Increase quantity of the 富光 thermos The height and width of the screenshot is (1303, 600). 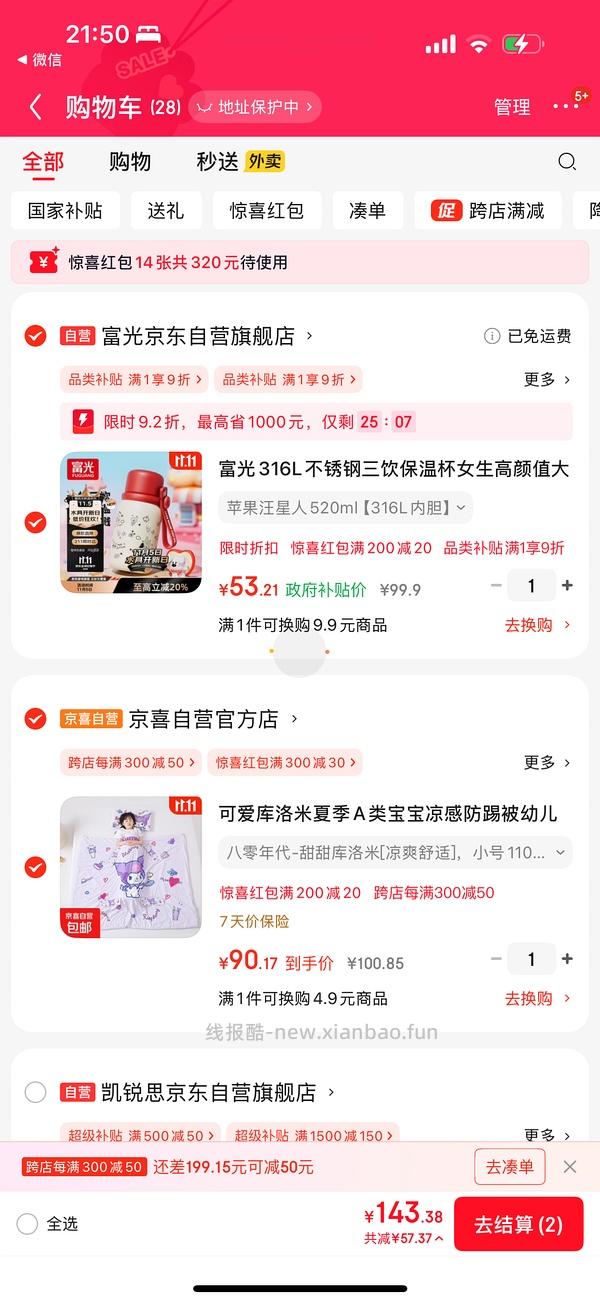coord(568,586)
